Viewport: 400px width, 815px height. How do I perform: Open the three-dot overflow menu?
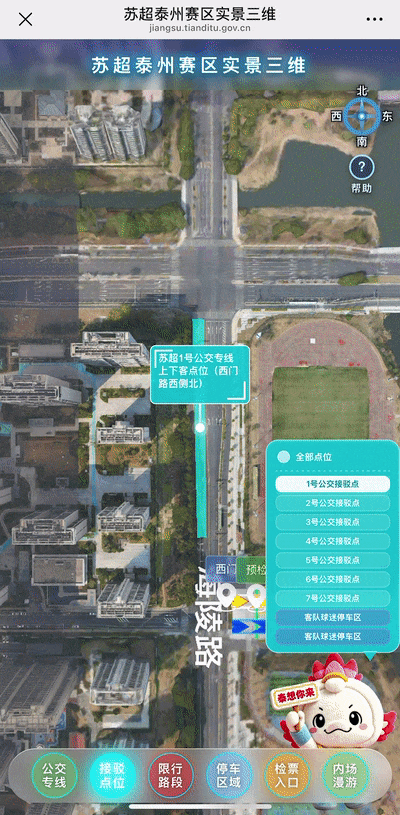coord(374,20)
